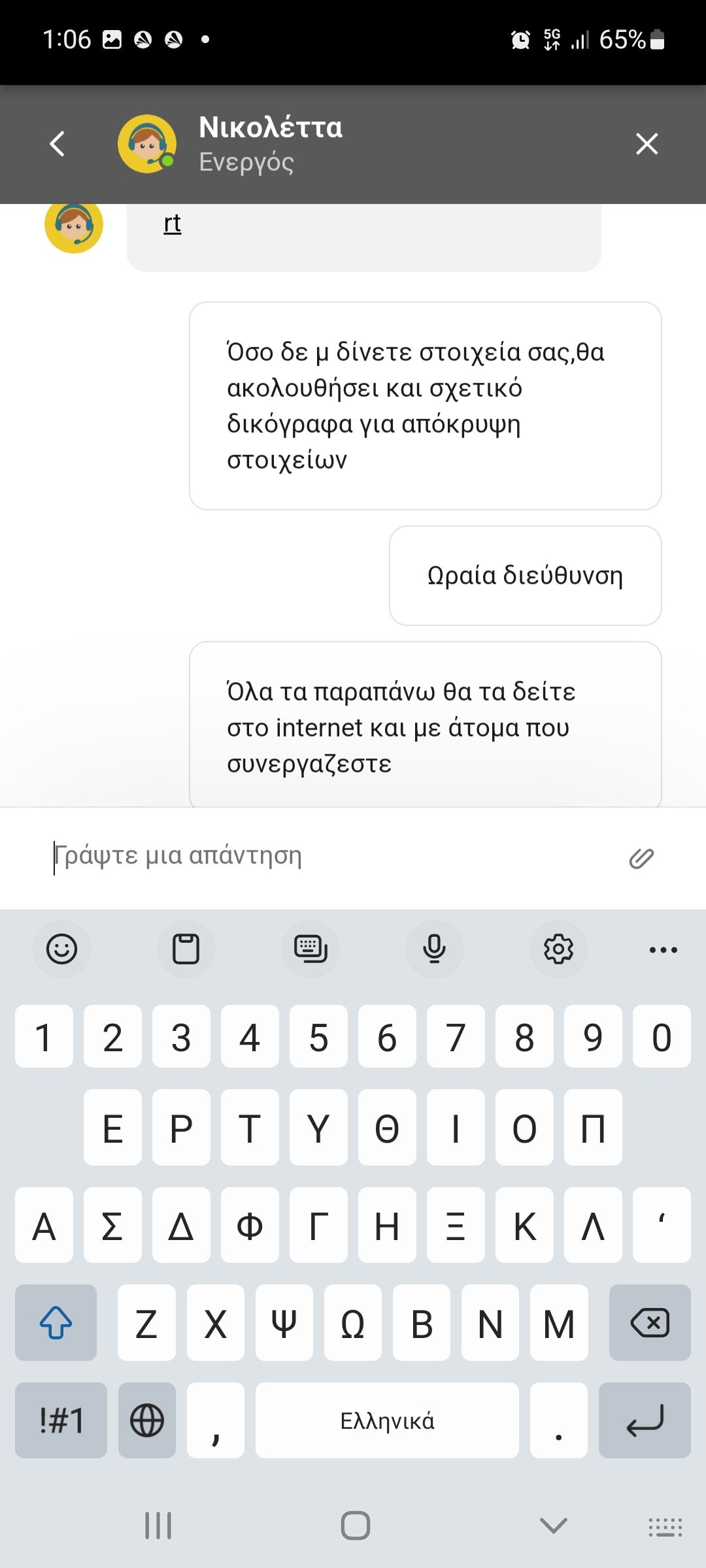
Task: Attach a file with the paperclip
Action: point(641,858)
